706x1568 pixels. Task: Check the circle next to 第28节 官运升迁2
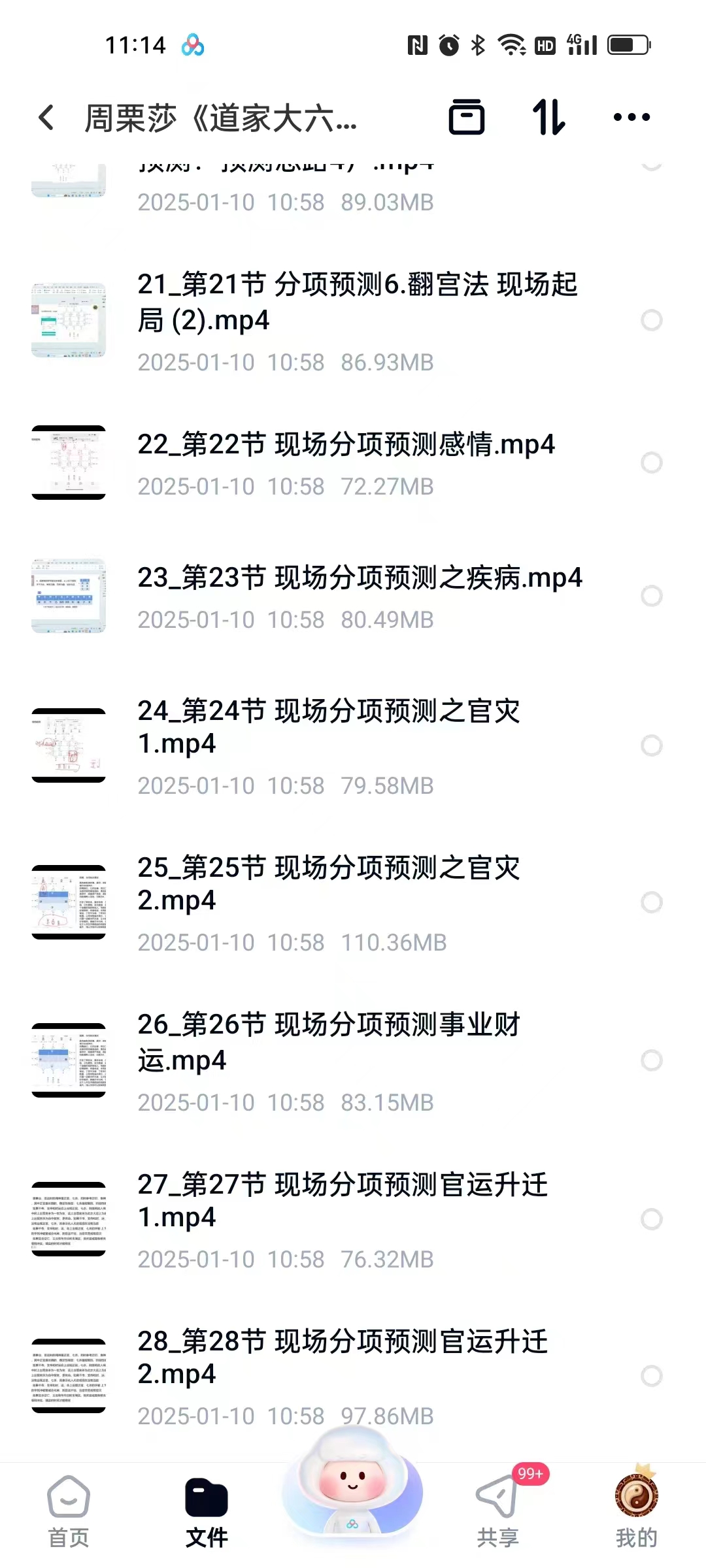tap(652, 1376)
